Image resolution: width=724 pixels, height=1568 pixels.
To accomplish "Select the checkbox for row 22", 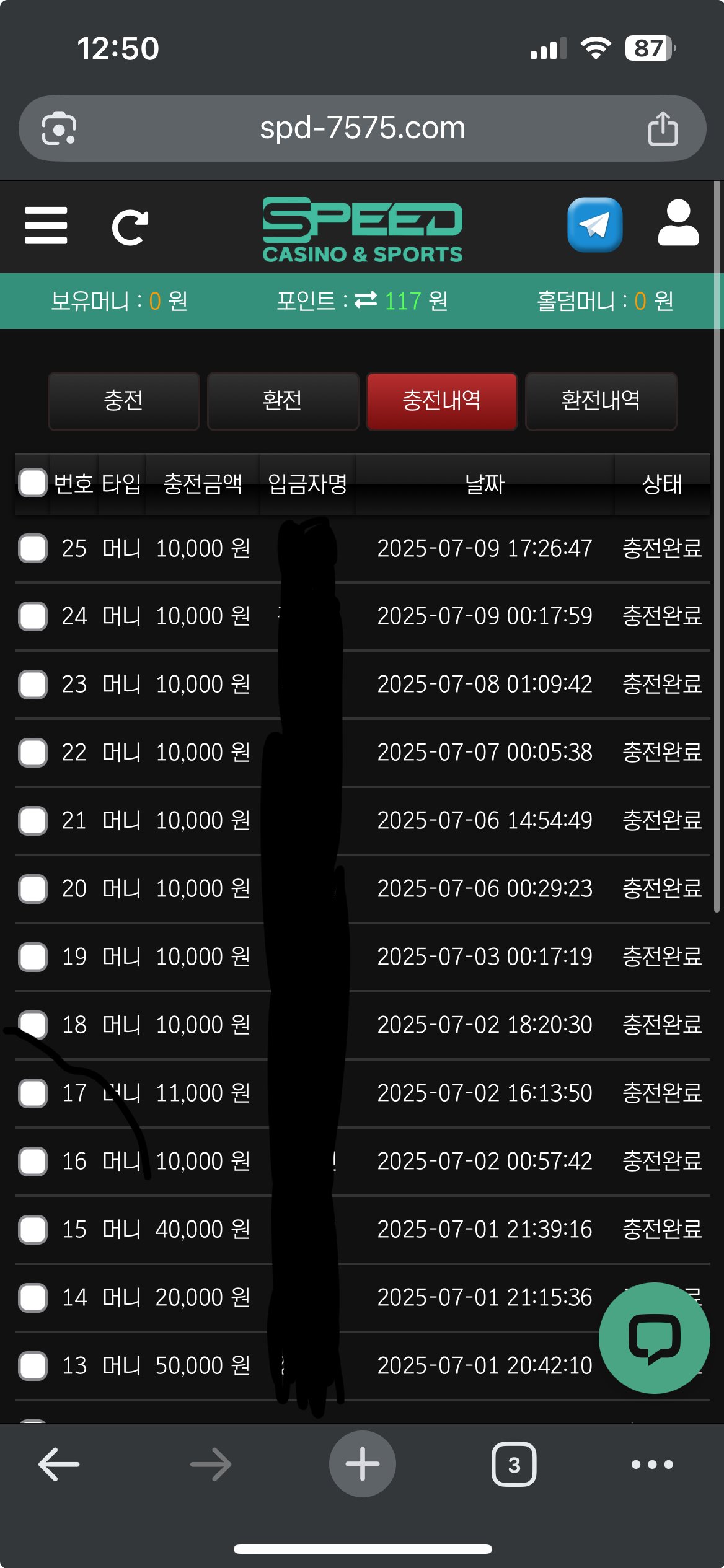I will [x=33, y=753].
